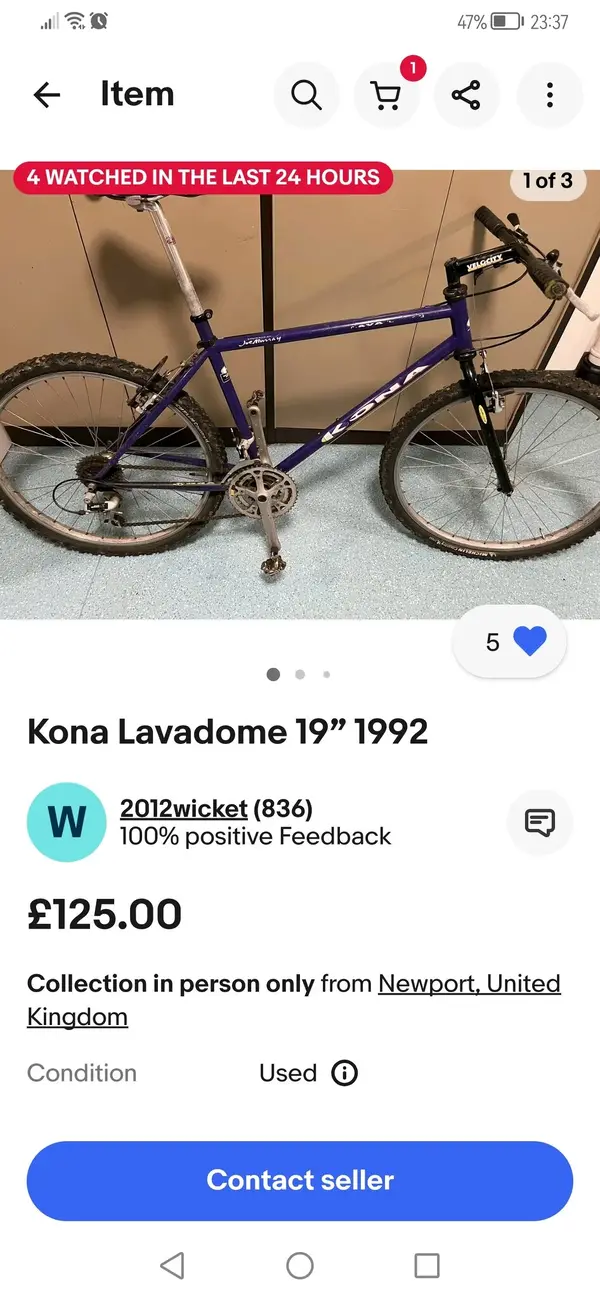Open the search magnifier
Screen dimensions: 600x1299
(306, 95)
